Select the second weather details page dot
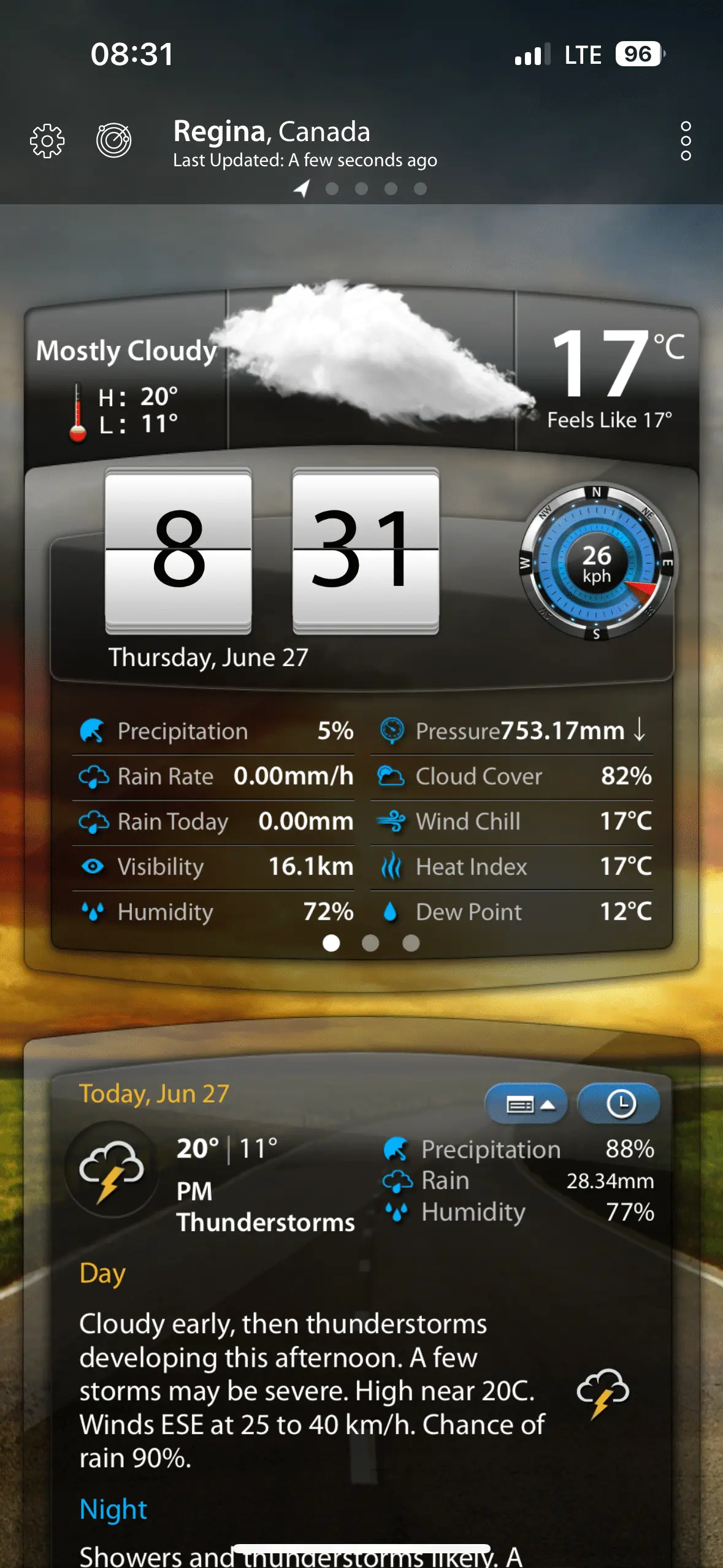Viewport: 723px width, 1568px height. click(370, 943)
